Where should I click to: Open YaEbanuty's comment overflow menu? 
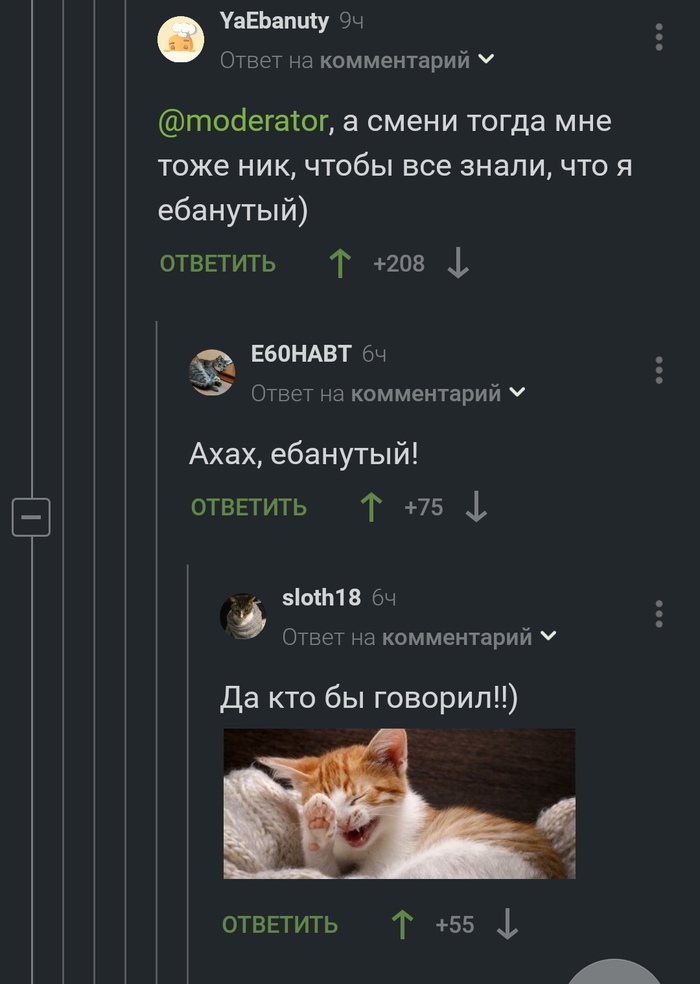pyautogui.click(x=659, y=37)
